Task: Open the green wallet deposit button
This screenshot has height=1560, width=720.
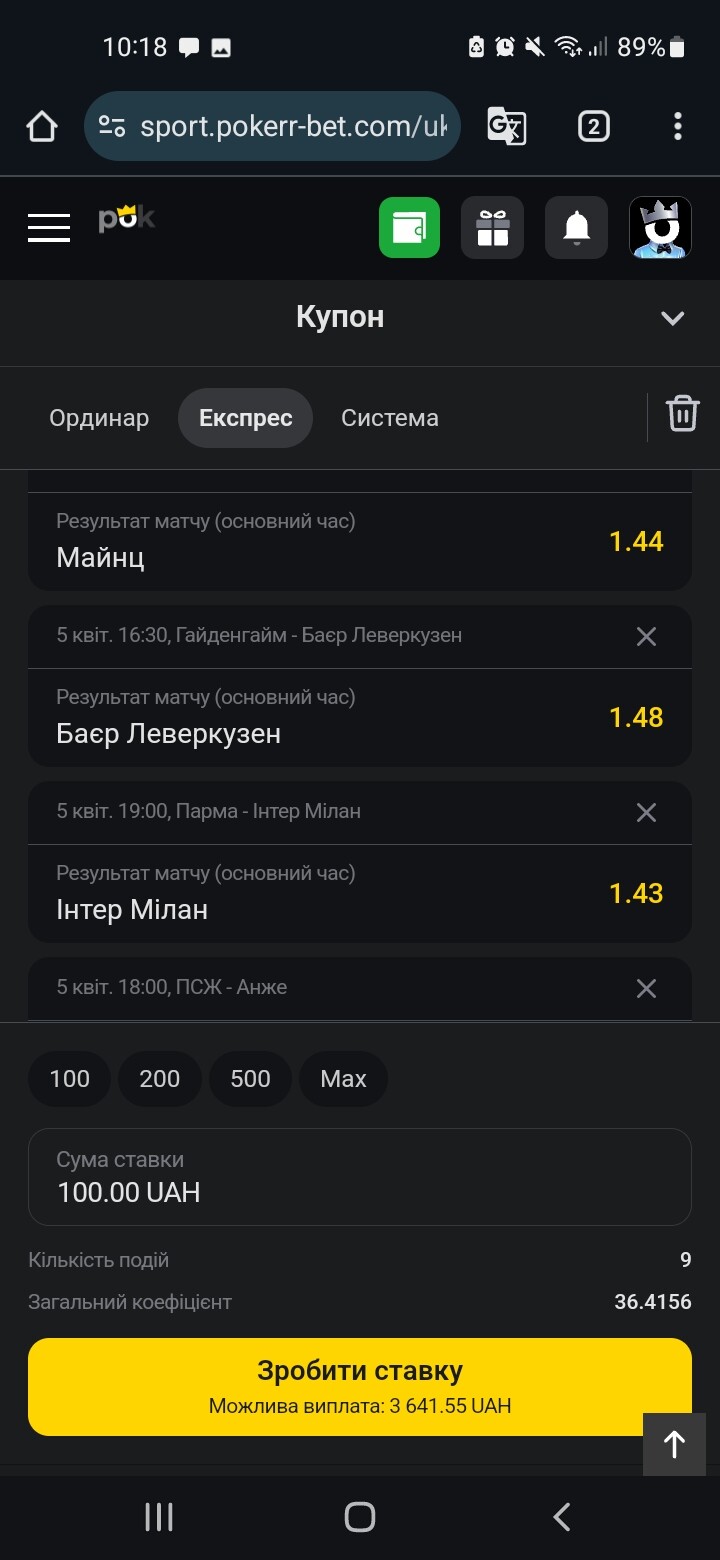Action: coord(409,228)
